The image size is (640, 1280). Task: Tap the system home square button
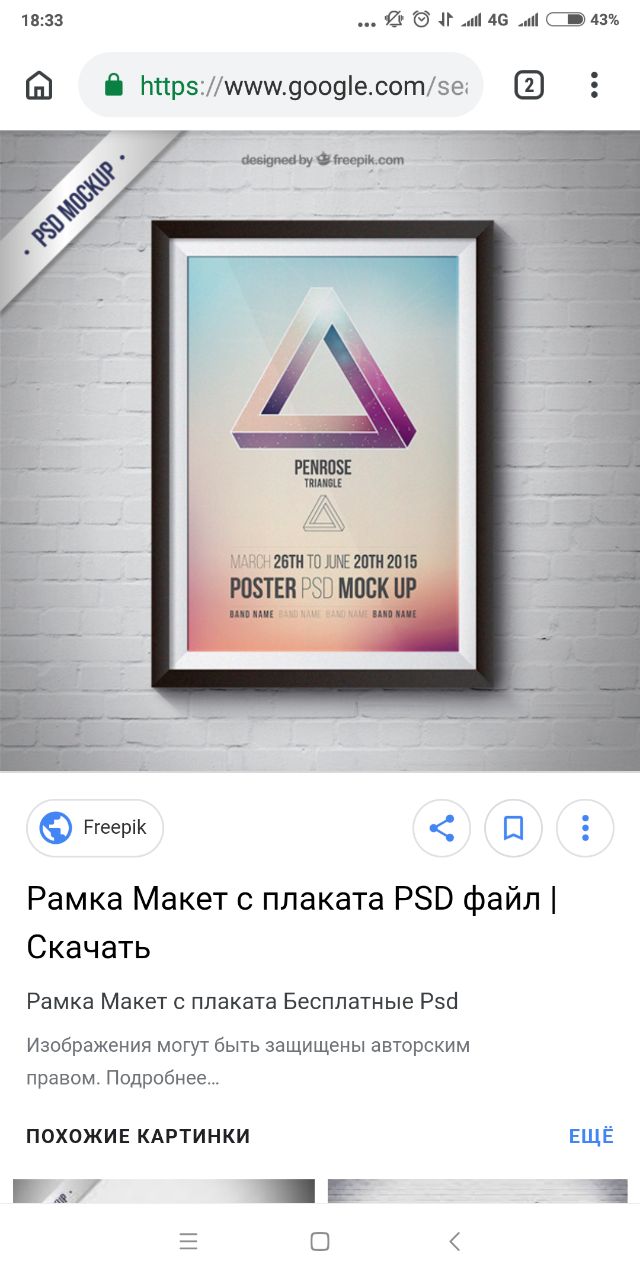point(320,1242)
